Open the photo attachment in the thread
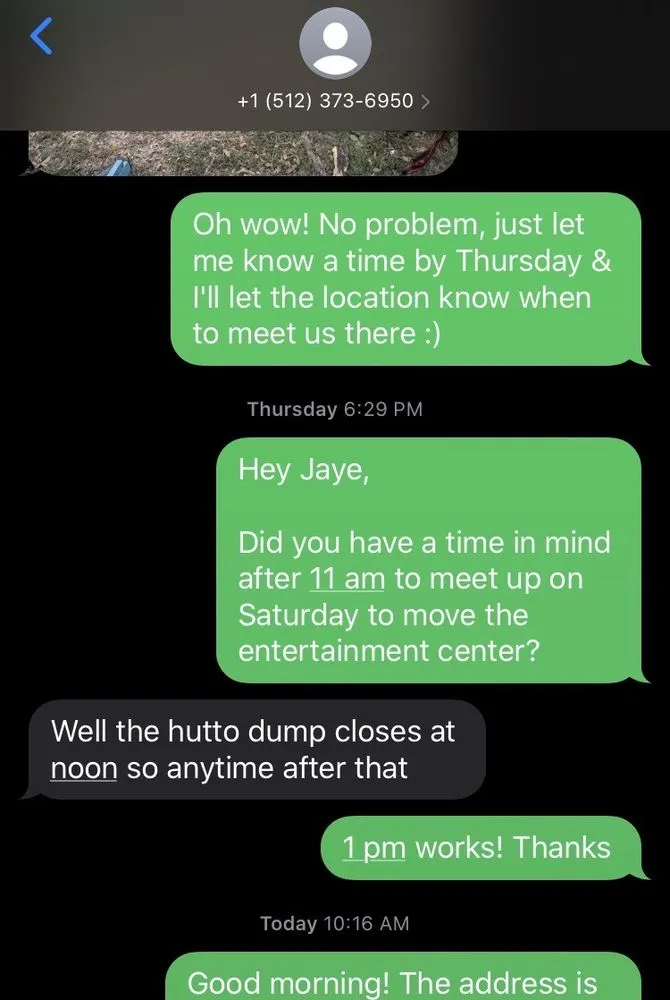Viewport: 670px width, 1000px height. (x=238, y=155)
